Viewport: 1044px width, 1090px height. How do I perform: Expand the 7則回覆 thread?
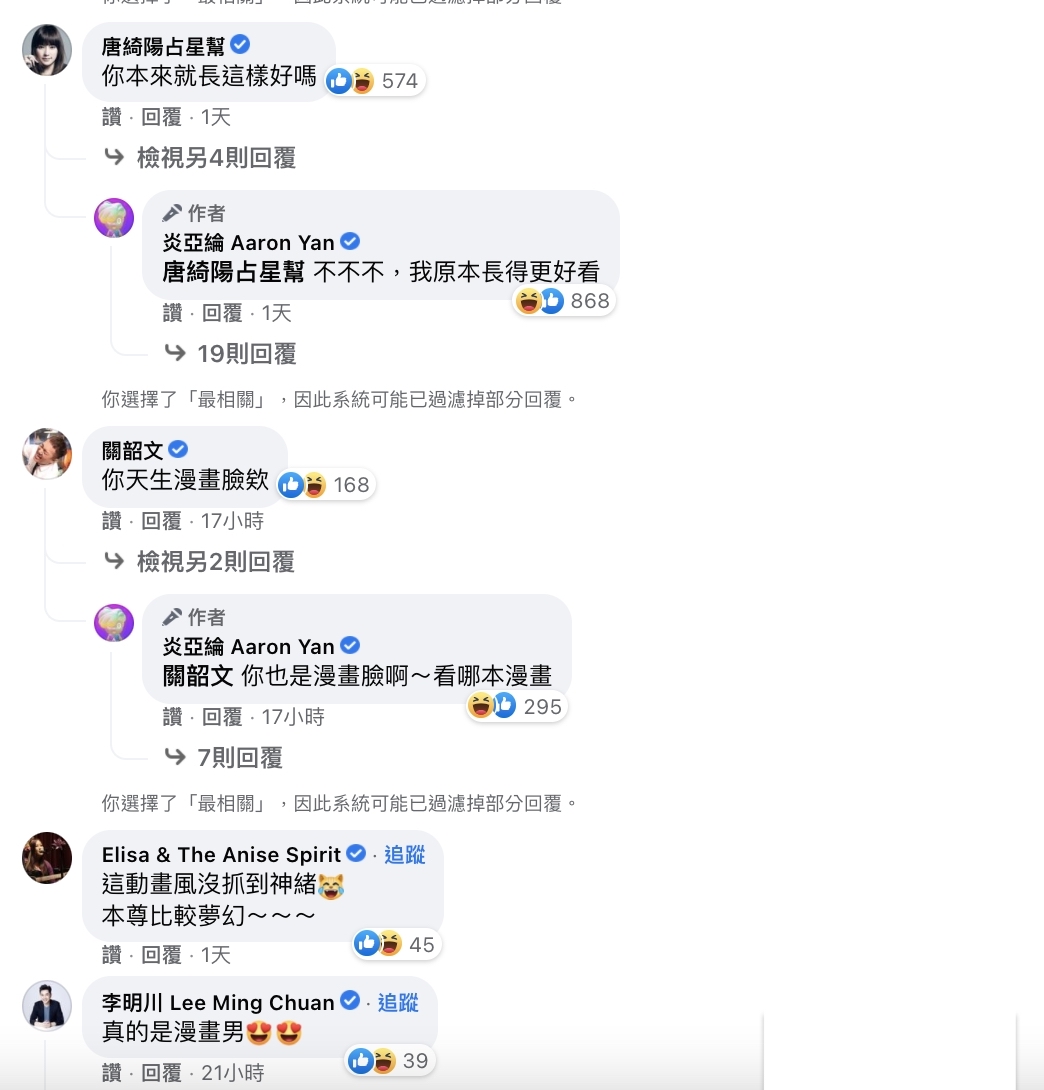tap(240, 758)
